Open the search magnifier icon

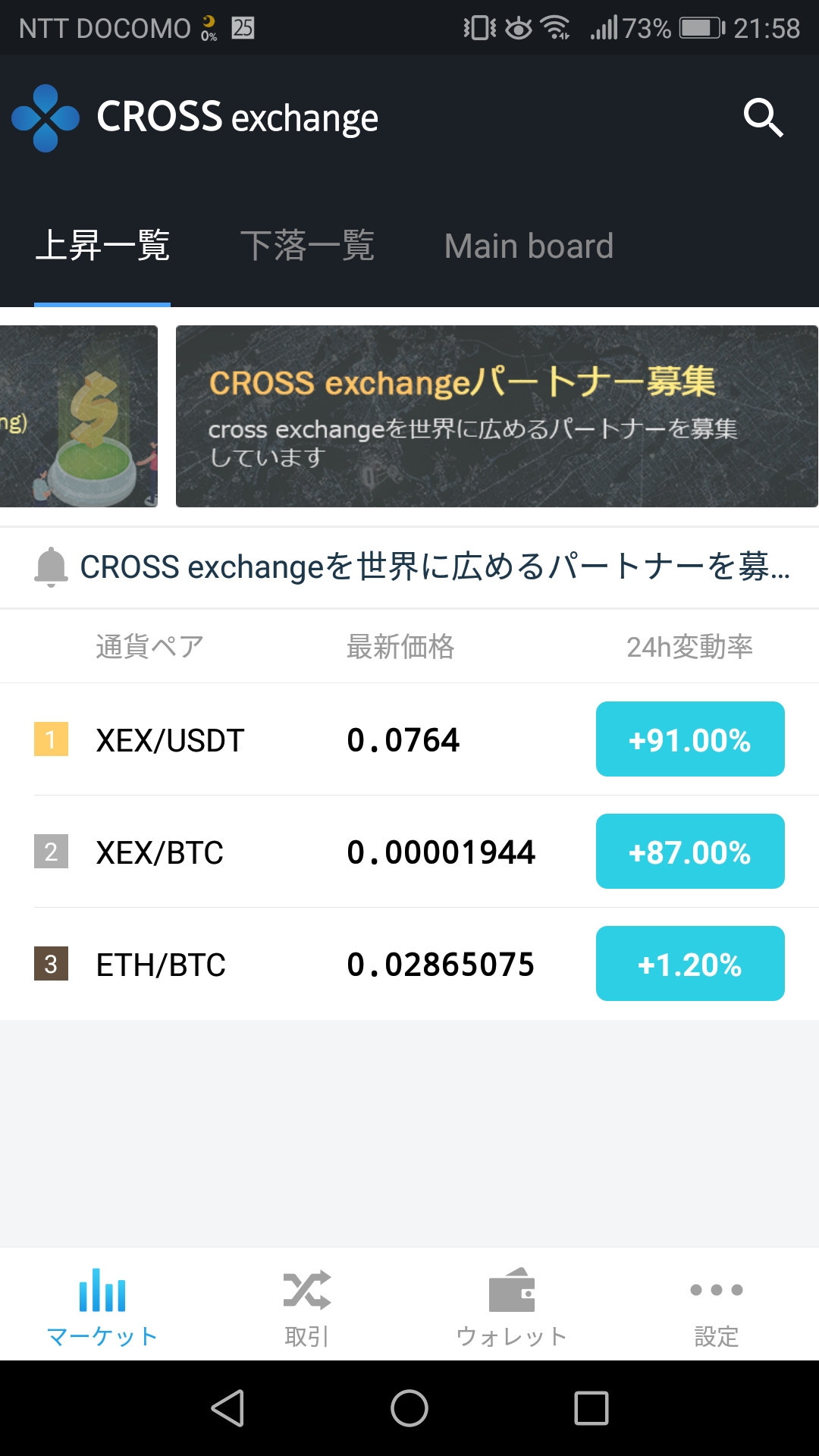click(763, 118)
